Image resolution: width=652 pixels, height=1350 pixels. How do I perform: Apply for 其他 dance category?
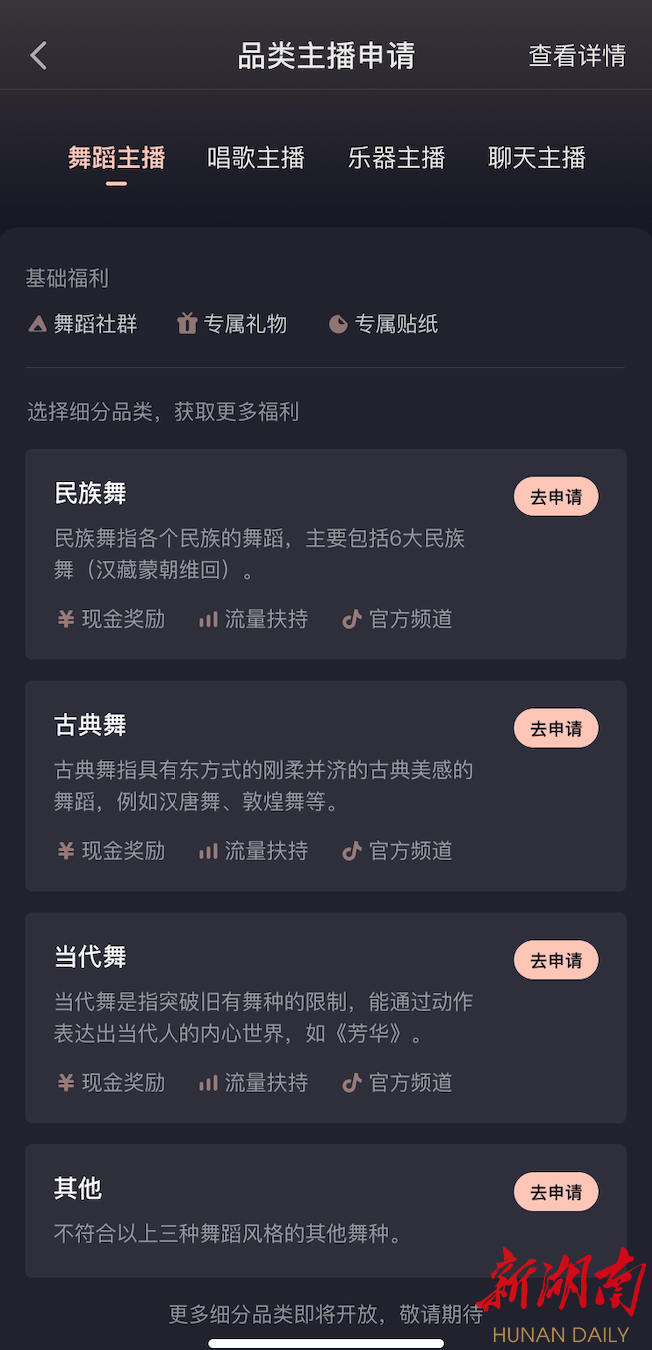tap(556, 1192)
